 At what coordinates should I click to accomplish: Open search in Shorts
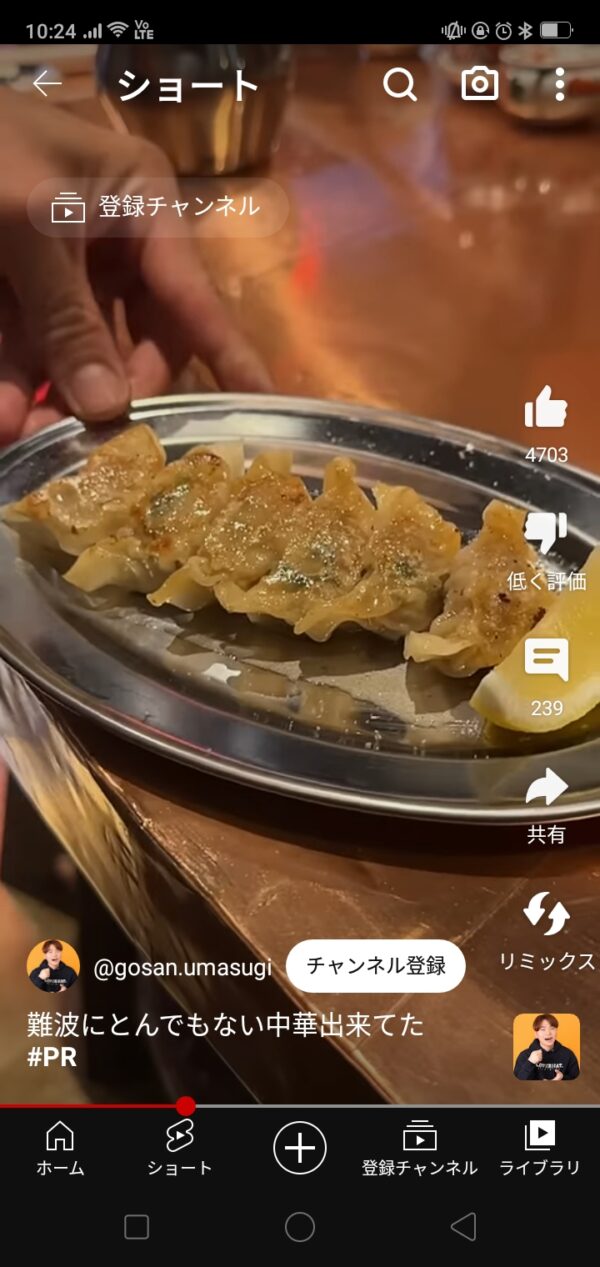click(x=399, y=84)
